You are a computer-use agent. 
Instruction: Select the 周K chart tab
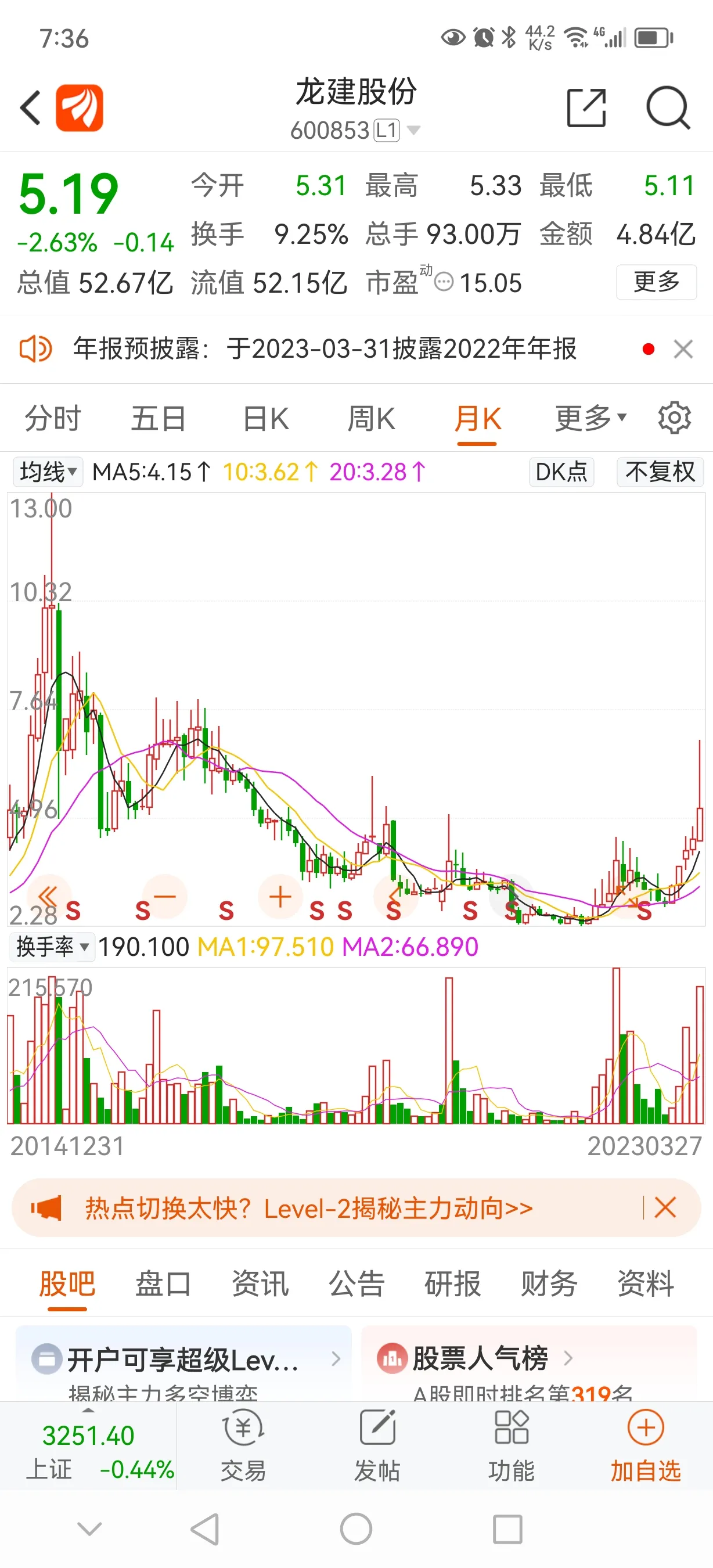pyautogui.click(x=371, y=419)
